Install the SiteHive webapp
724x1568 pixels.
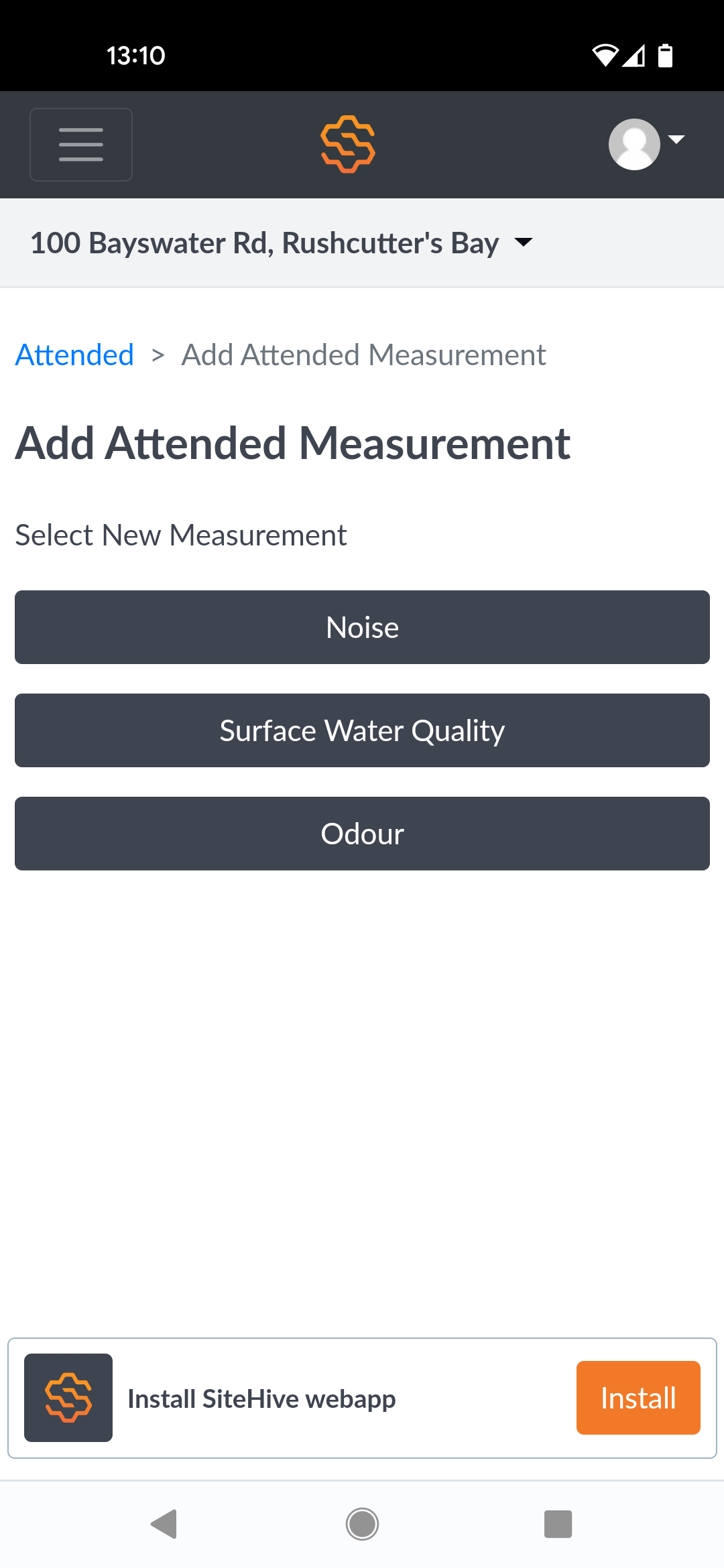[x=638, y=1398]
